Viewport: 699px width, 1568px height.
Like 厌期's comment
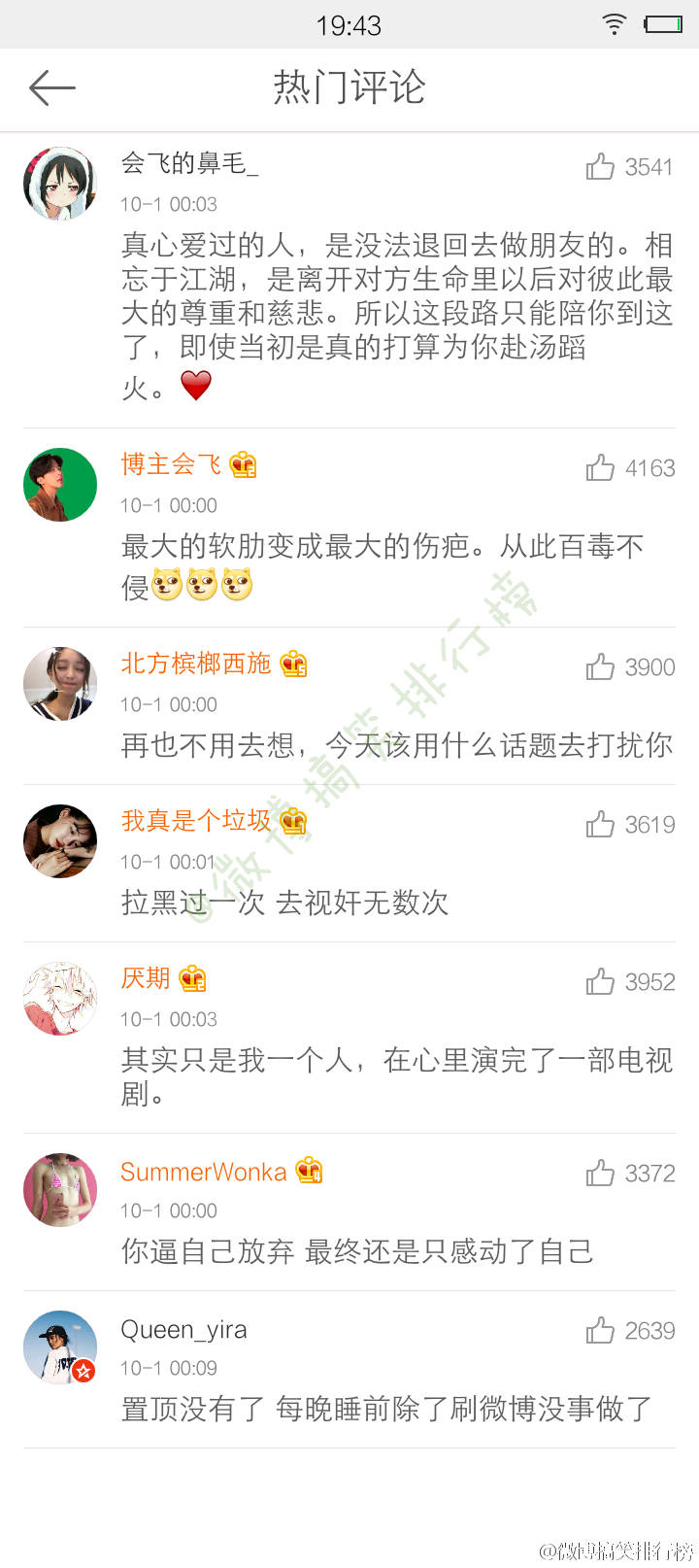(601, 982)
